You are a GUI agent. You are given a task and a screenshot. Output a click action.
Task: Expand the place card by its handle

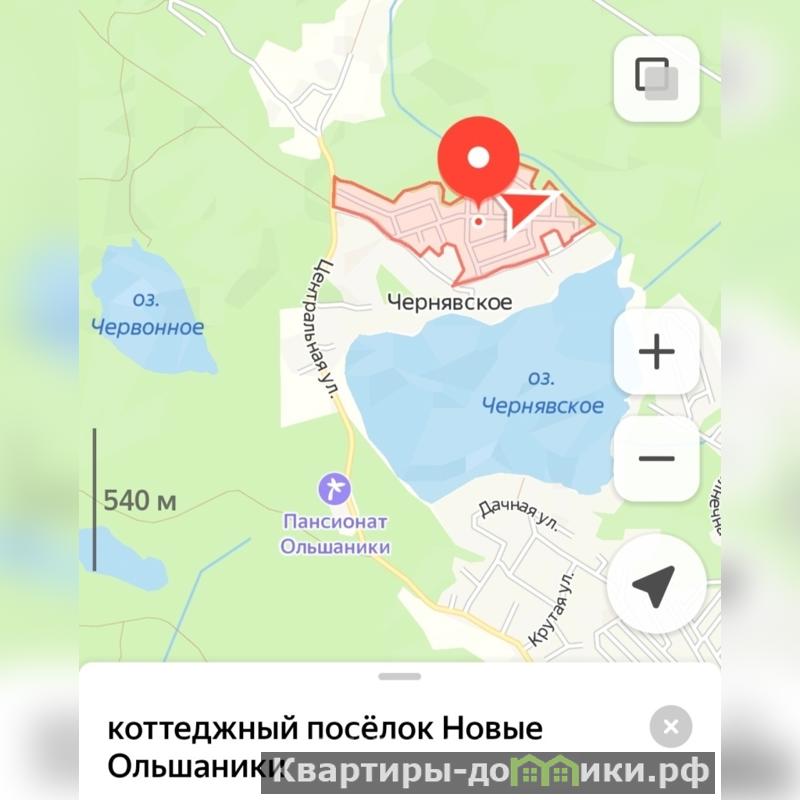click(400, 677)
